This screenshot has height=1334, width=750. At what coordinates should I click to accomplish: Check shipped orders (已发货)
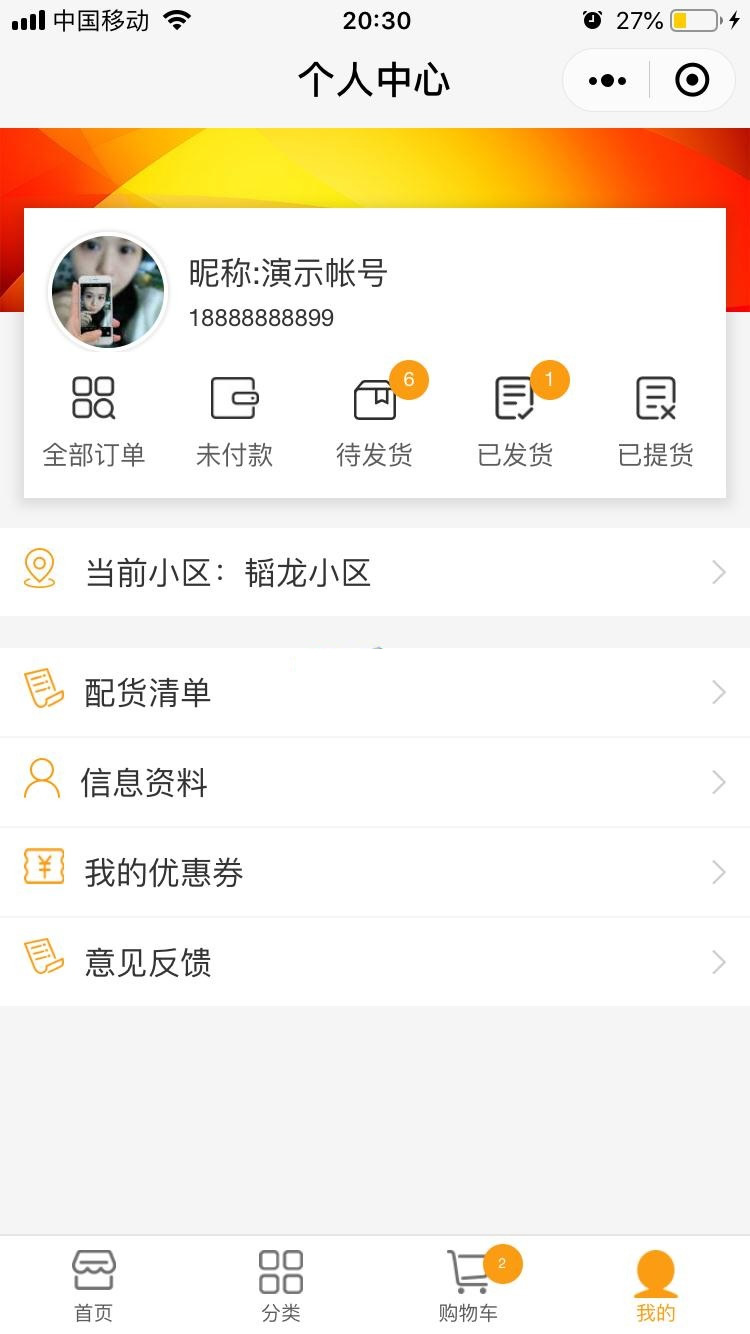pos(515,422)
